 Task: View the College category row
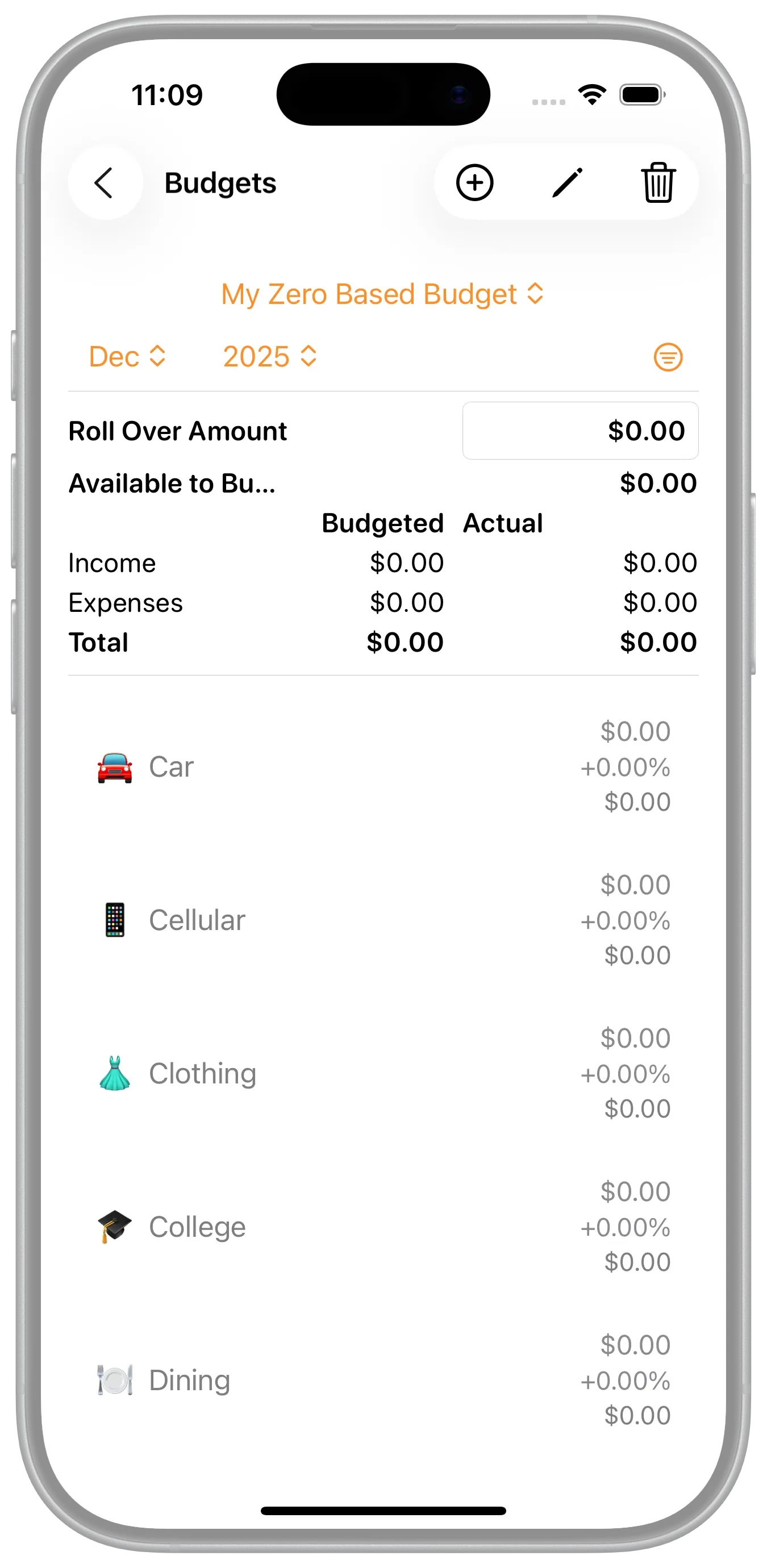[x=382, y=1227]
